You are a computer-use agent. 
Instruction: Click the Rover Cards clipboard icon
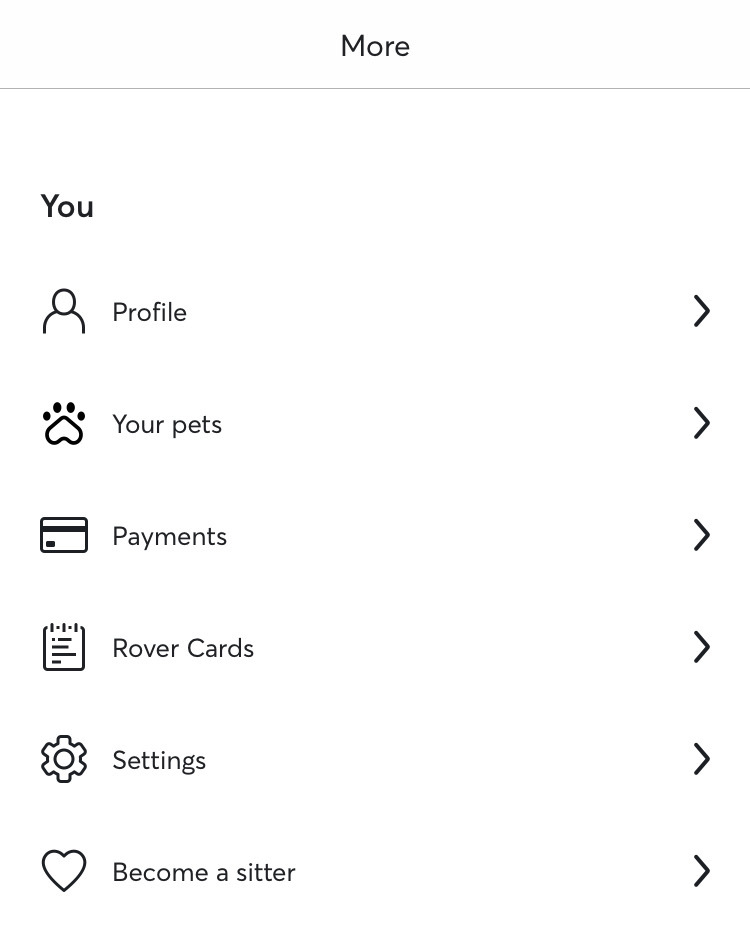64,647
